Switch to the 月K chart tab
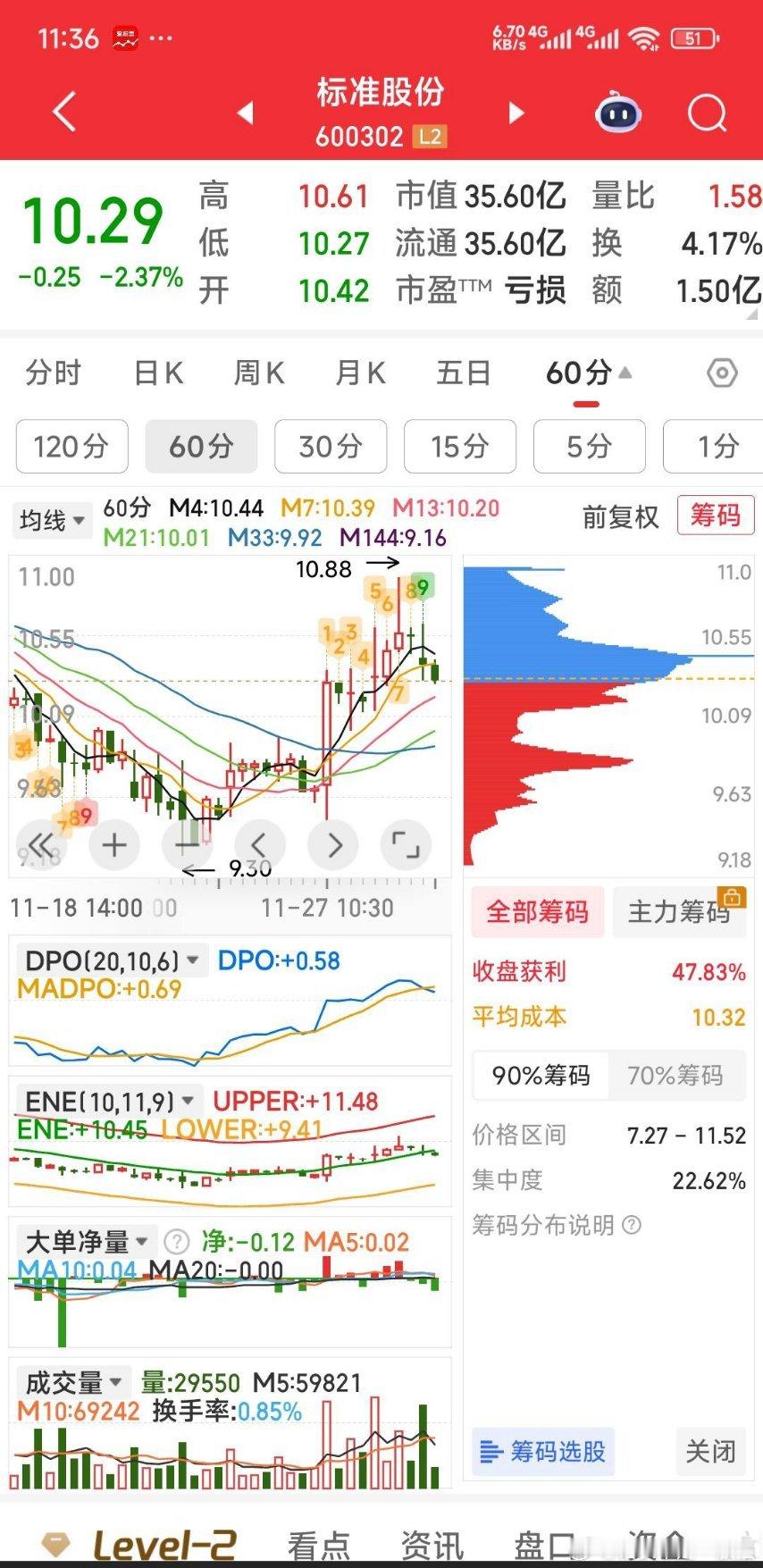 [360, 373]
